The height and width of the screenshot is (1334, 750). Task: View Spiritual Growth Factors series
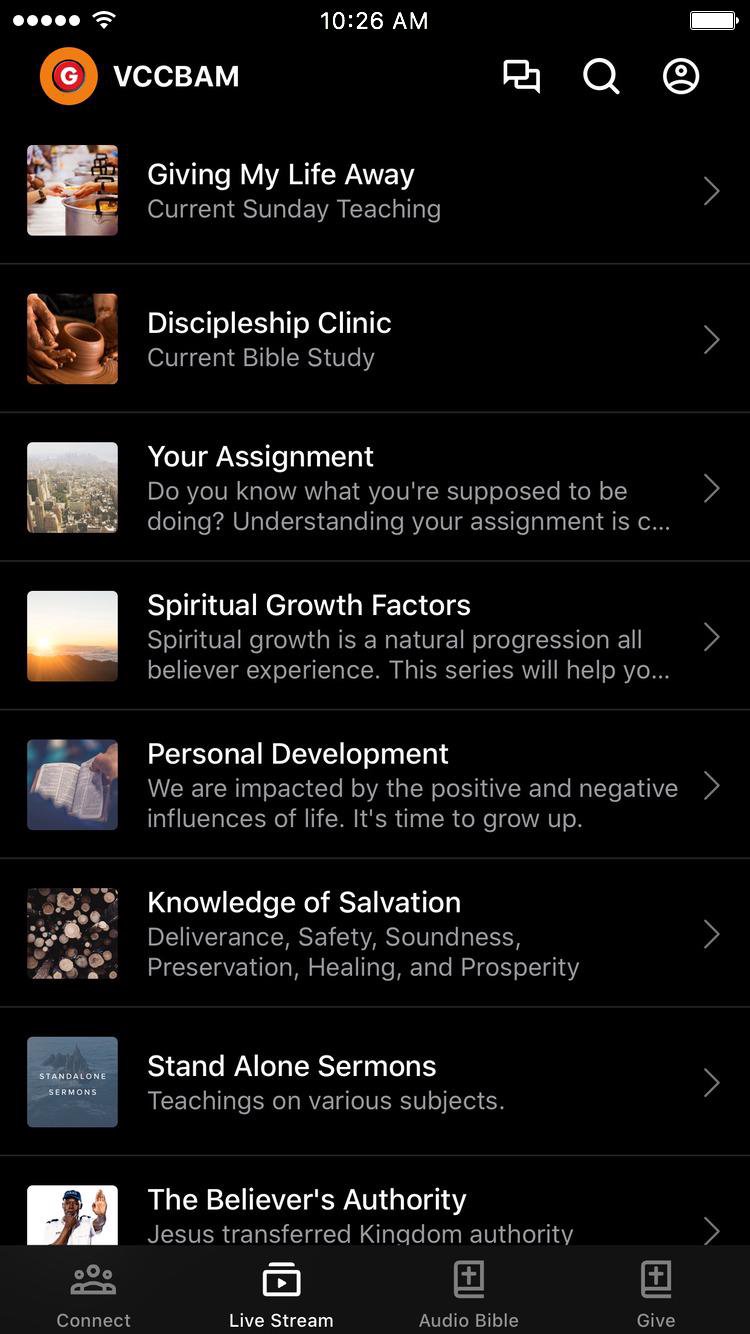[375, 637]
